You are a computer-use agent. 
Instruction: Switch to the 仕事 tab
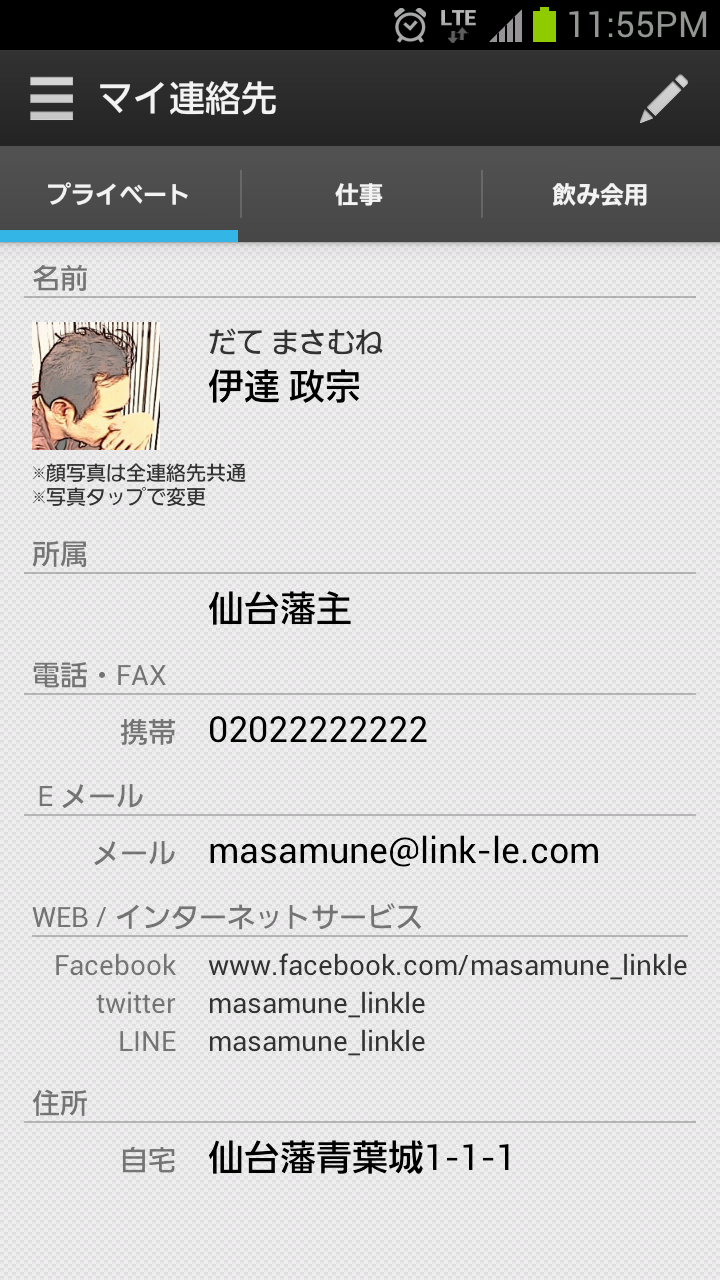point(360,194)
